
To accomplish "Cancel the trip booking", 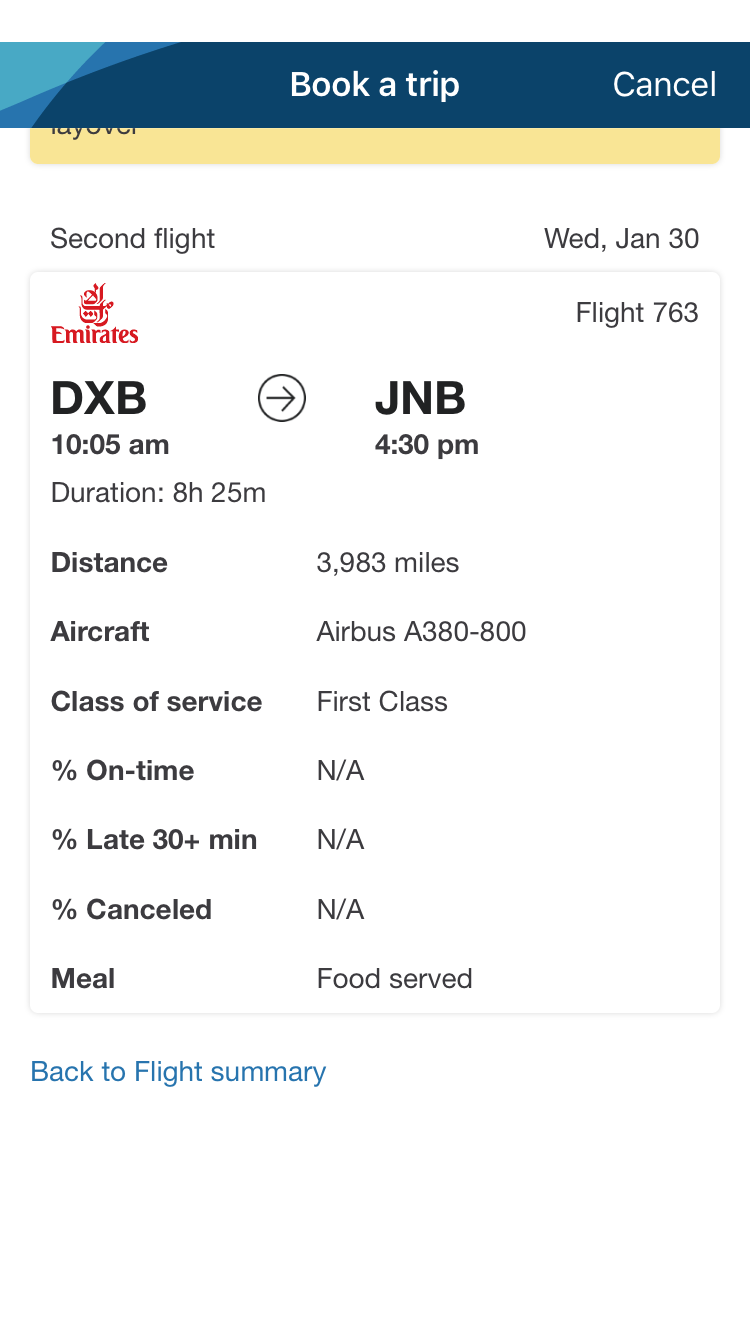I will point(664,85).
